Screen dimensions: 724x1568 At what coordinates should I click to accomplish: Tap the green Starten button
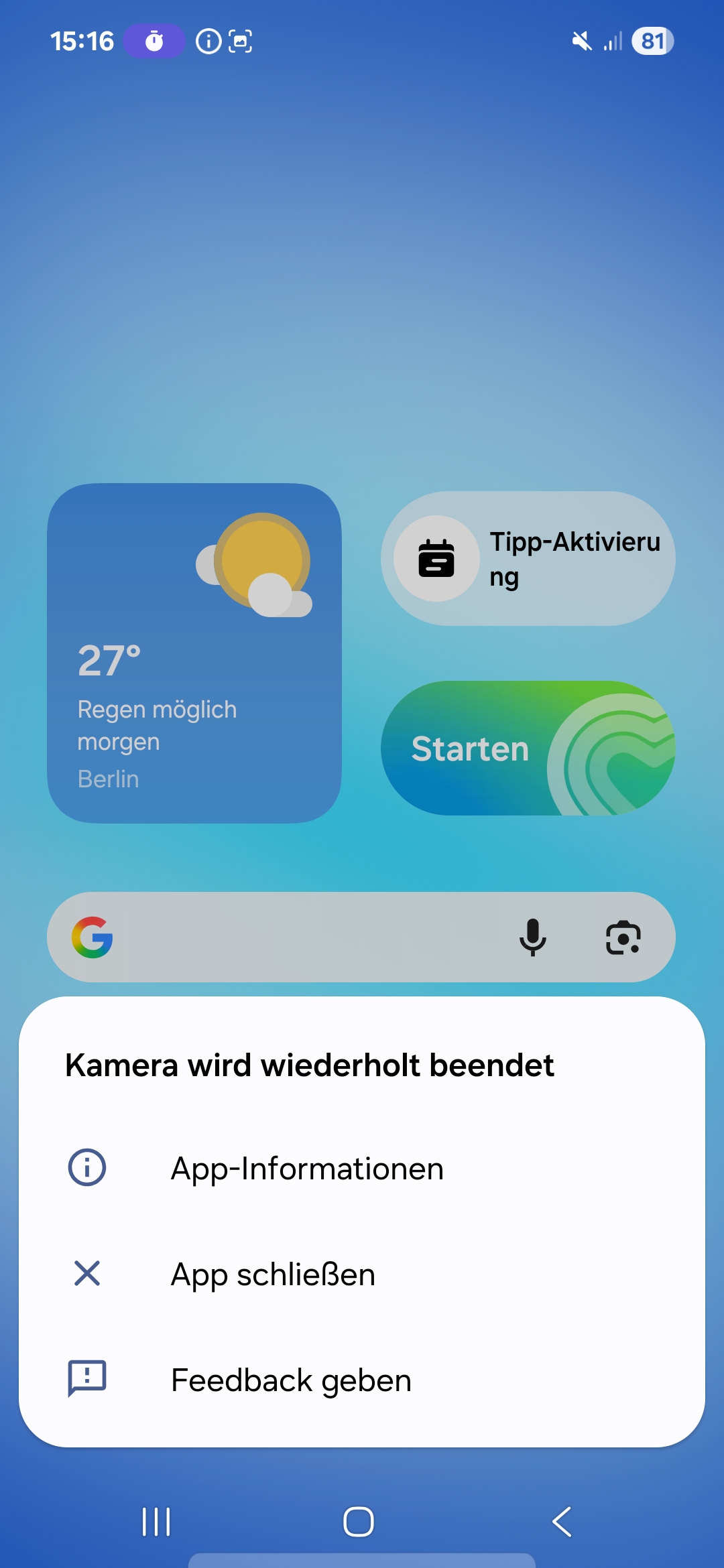pos(528,748)
